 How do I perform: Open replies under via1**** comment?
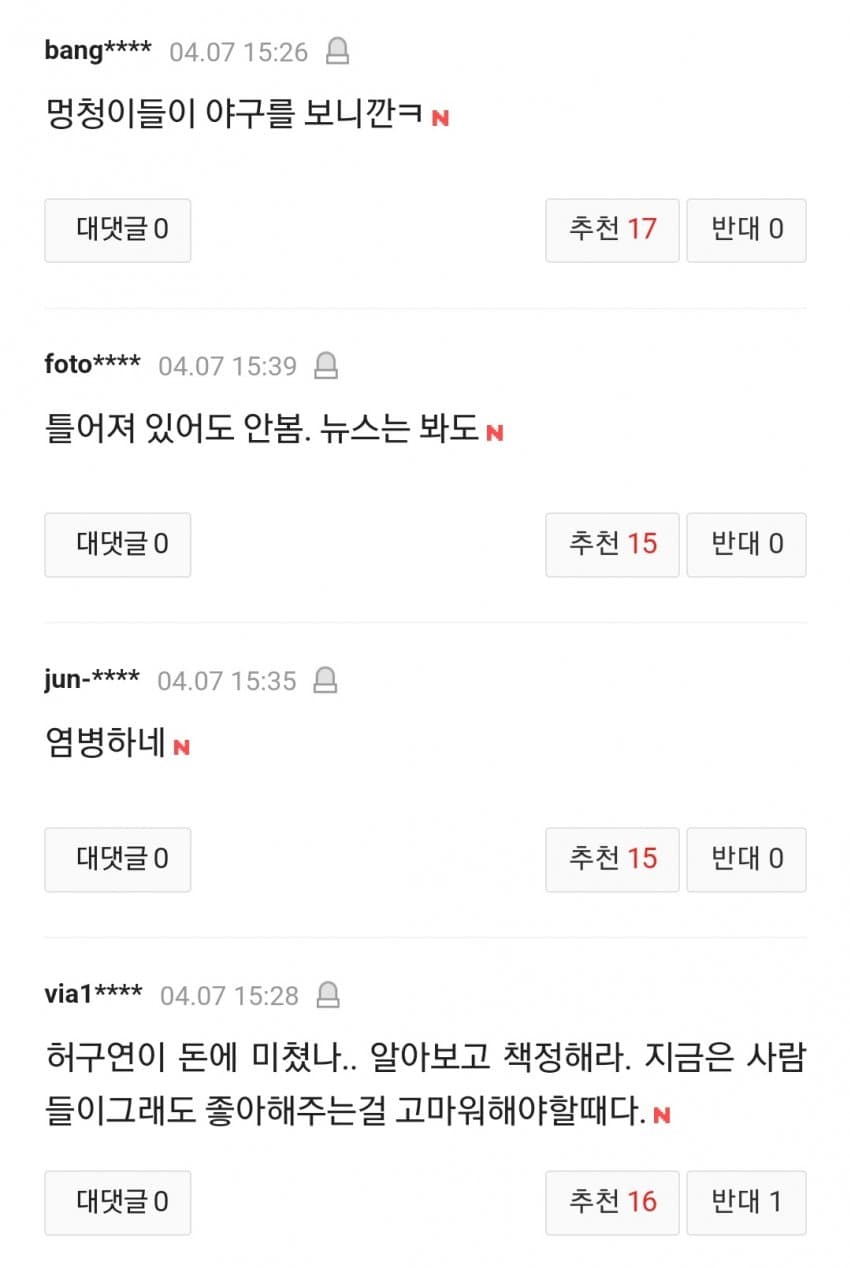click(118, 1202)
